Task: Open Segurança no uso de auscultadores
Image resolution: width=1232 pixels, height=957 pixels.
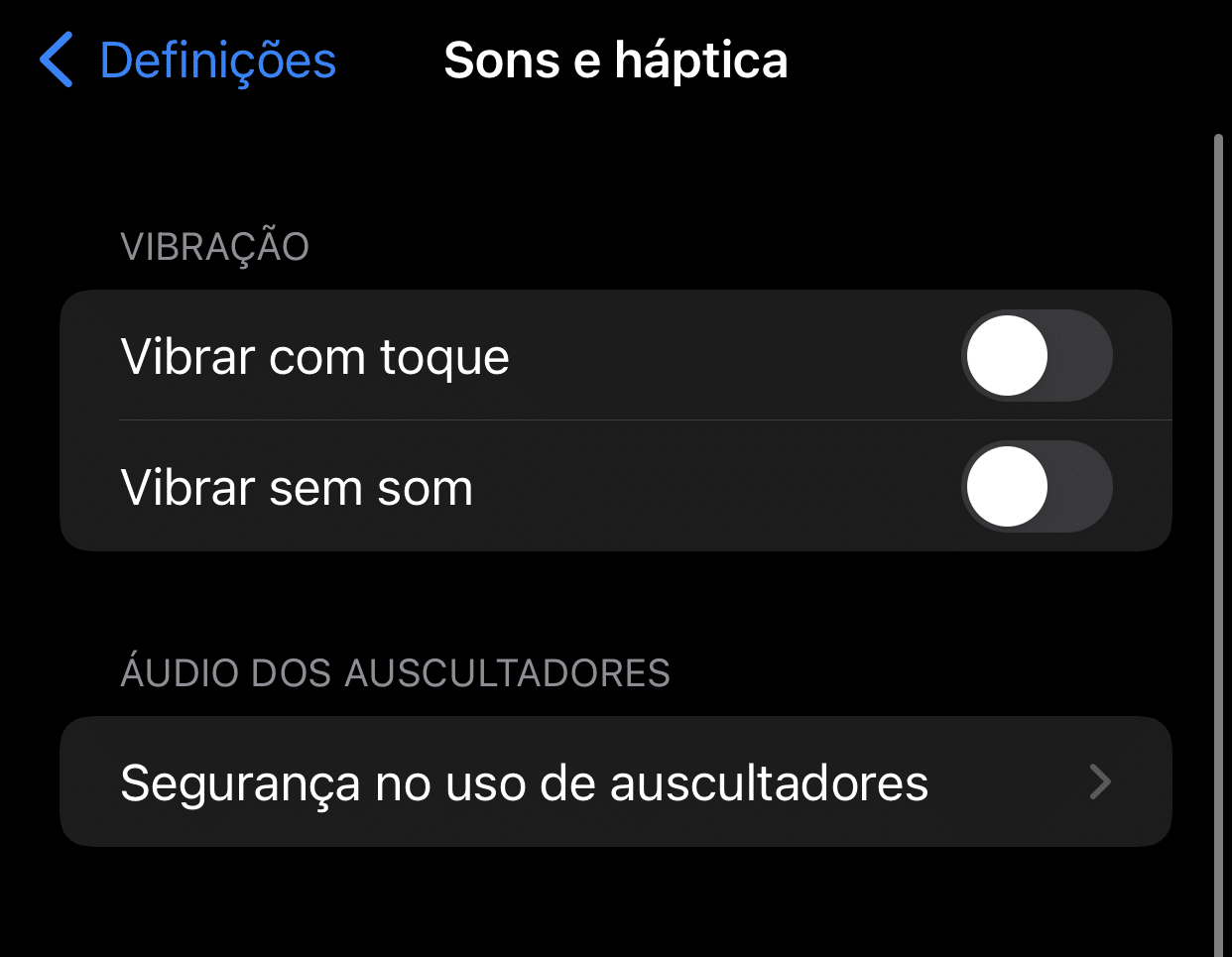Action: [x=615, y=782]
